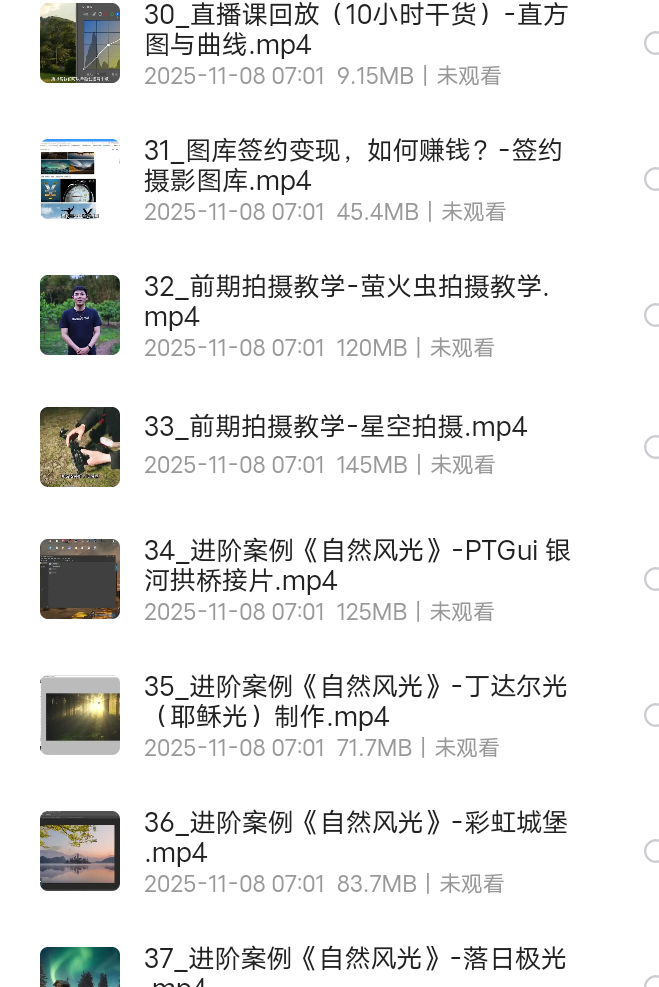Open 36 彩虹城堡.mp4 video
The image size is (659, 987).
coord(355,837)
